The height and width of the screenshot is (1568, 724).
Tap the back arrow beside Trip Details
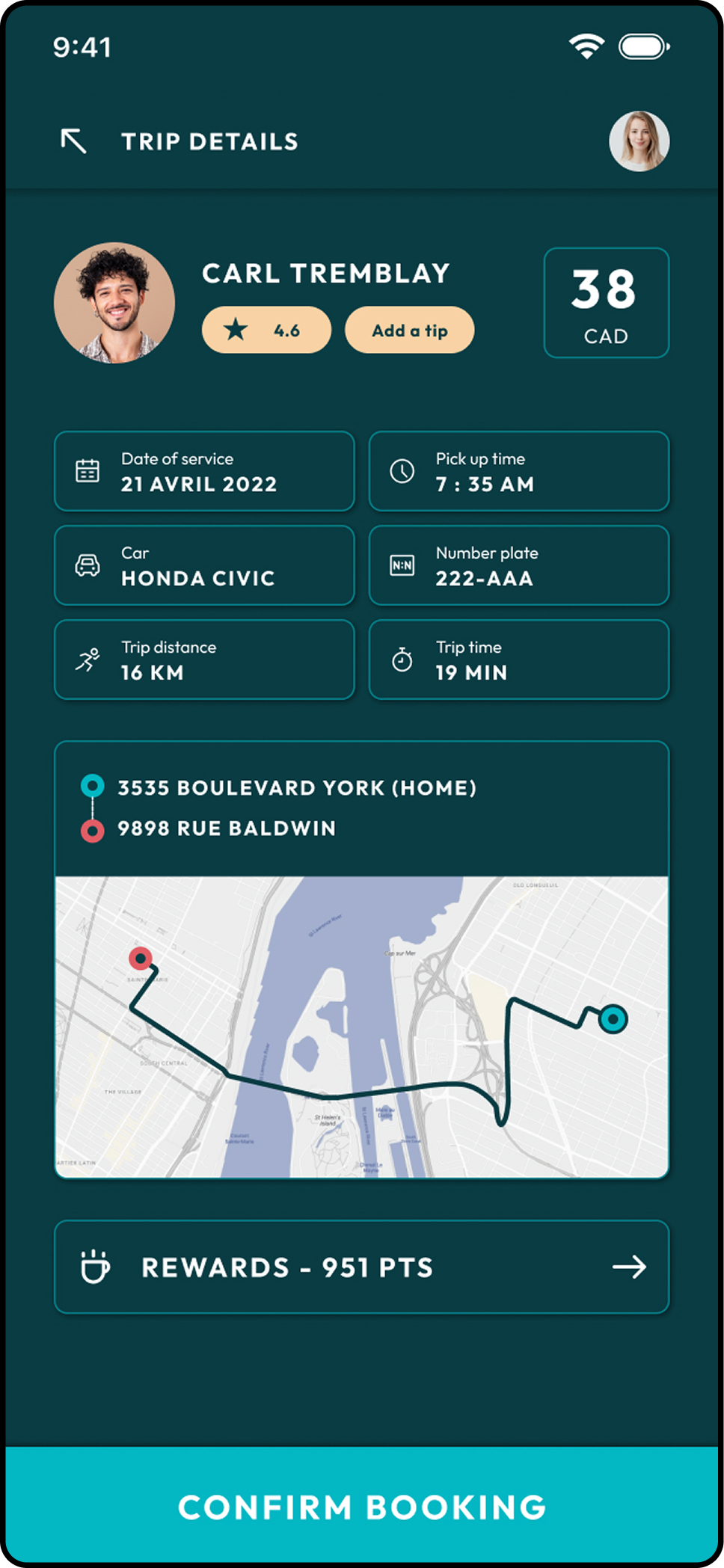pos(73,141)
